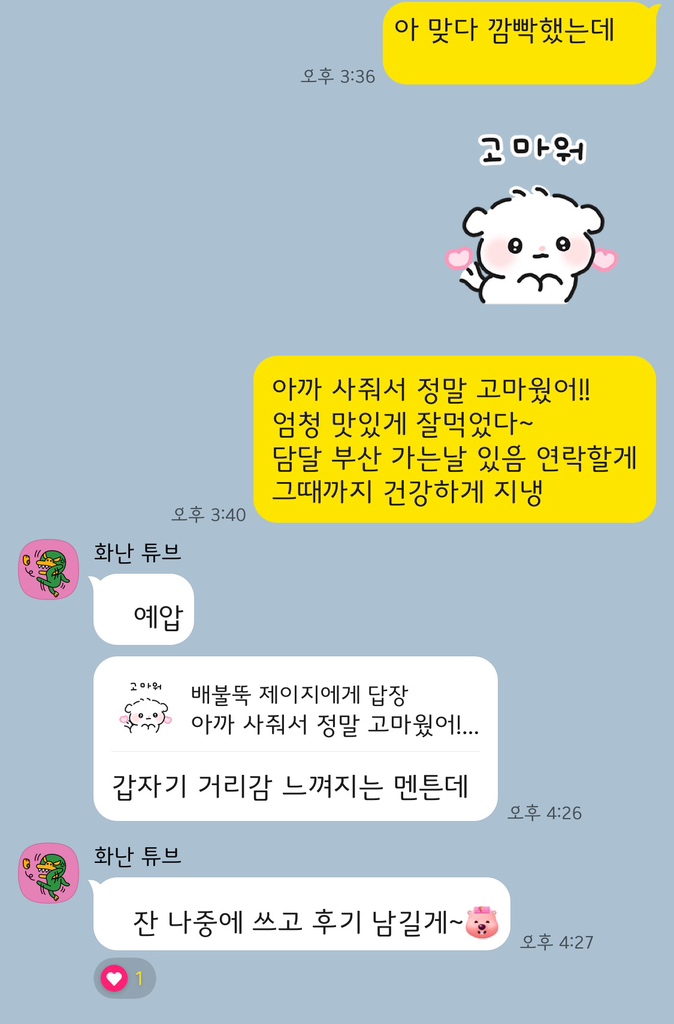Open 화난 튜브's profile picture beside the 후기 남길게 message
The image size is (674, 1024).
click(x=49, y=873)
